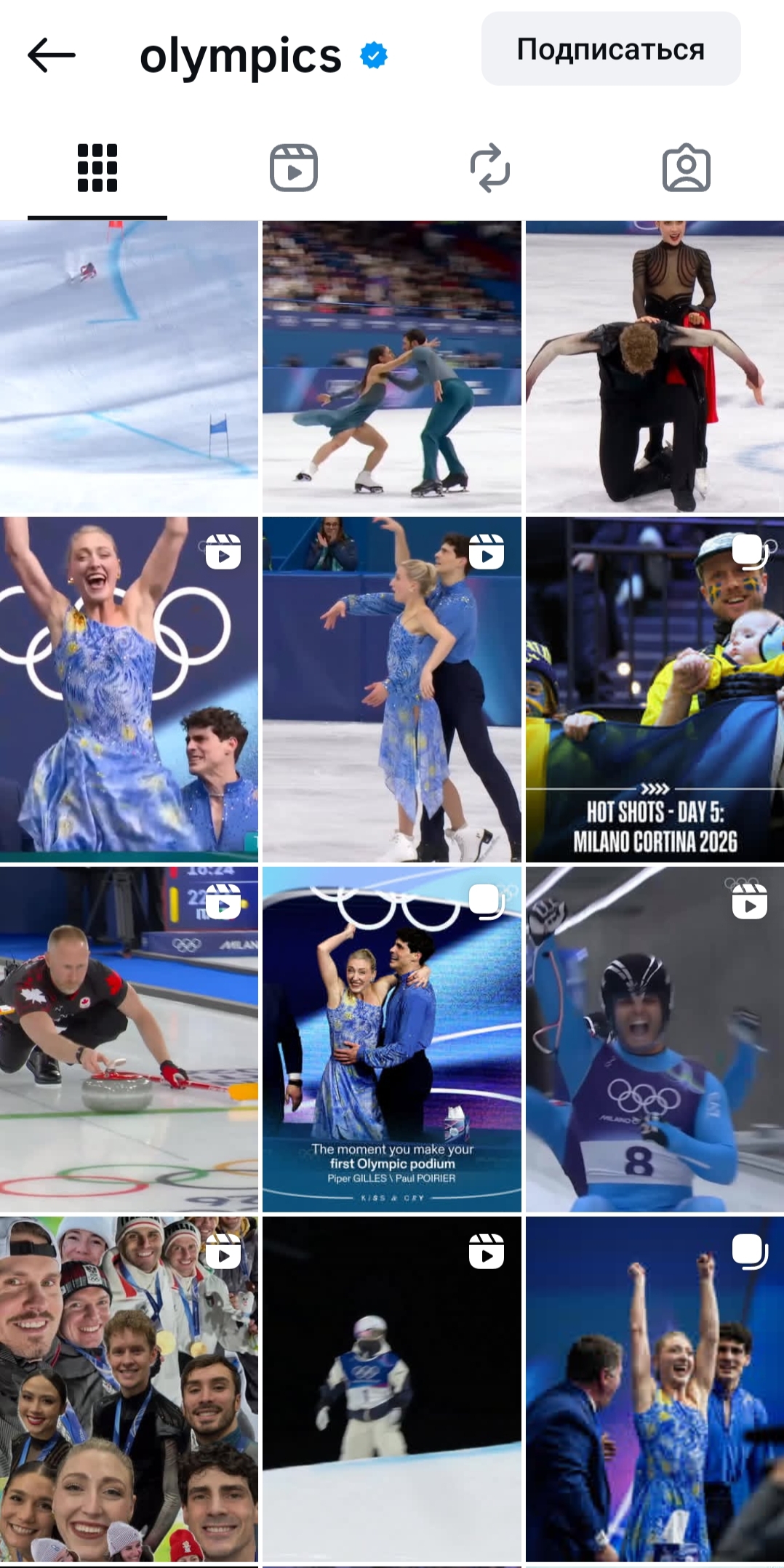The image size is (784, 1568).
Task: Switch to the posts grid tab
Action: [97, 168]
